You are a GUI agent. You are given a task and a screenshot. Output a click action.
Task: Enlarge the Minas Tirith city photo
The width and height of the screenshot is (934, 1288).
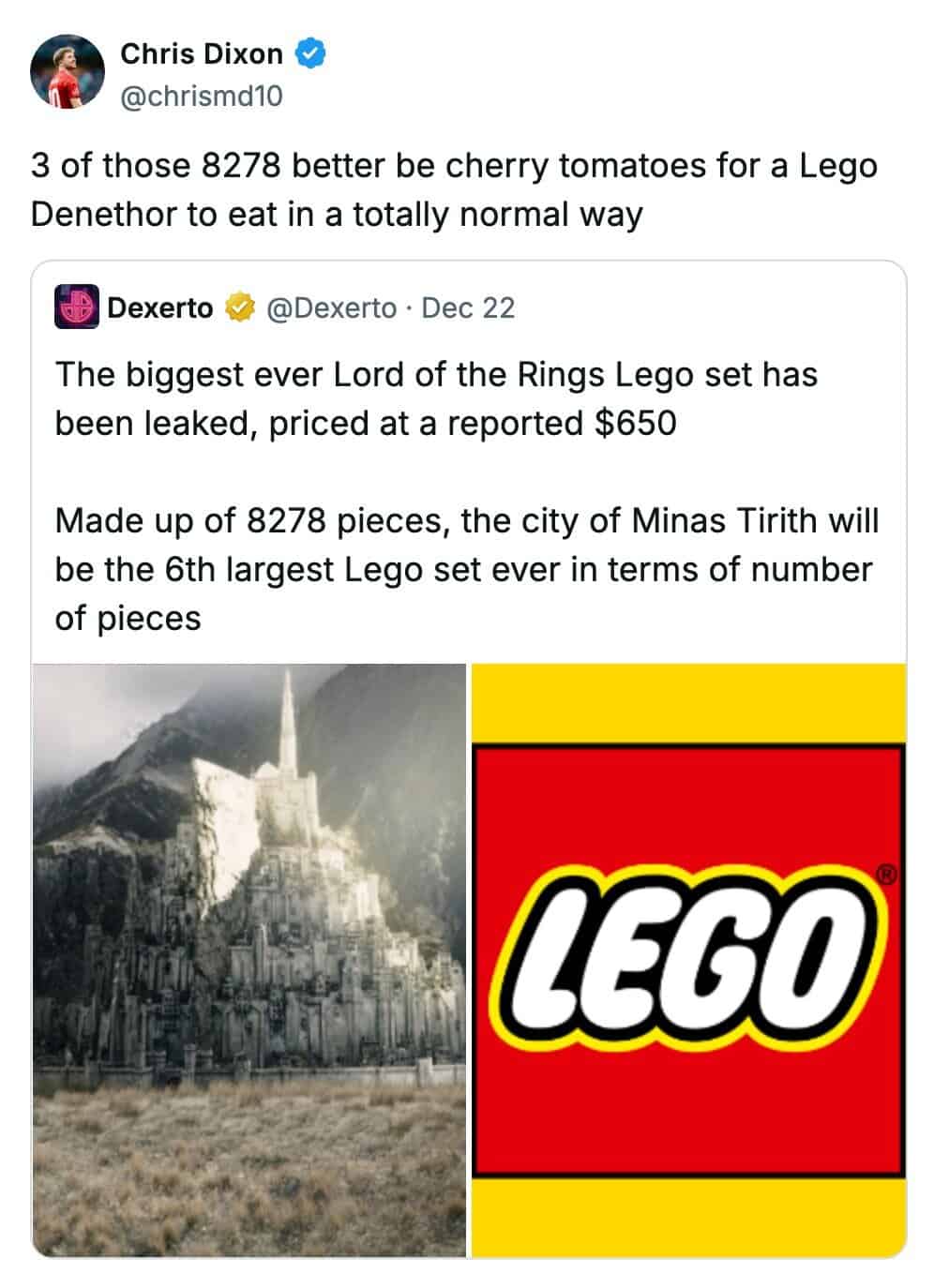(x=249, y=959)
